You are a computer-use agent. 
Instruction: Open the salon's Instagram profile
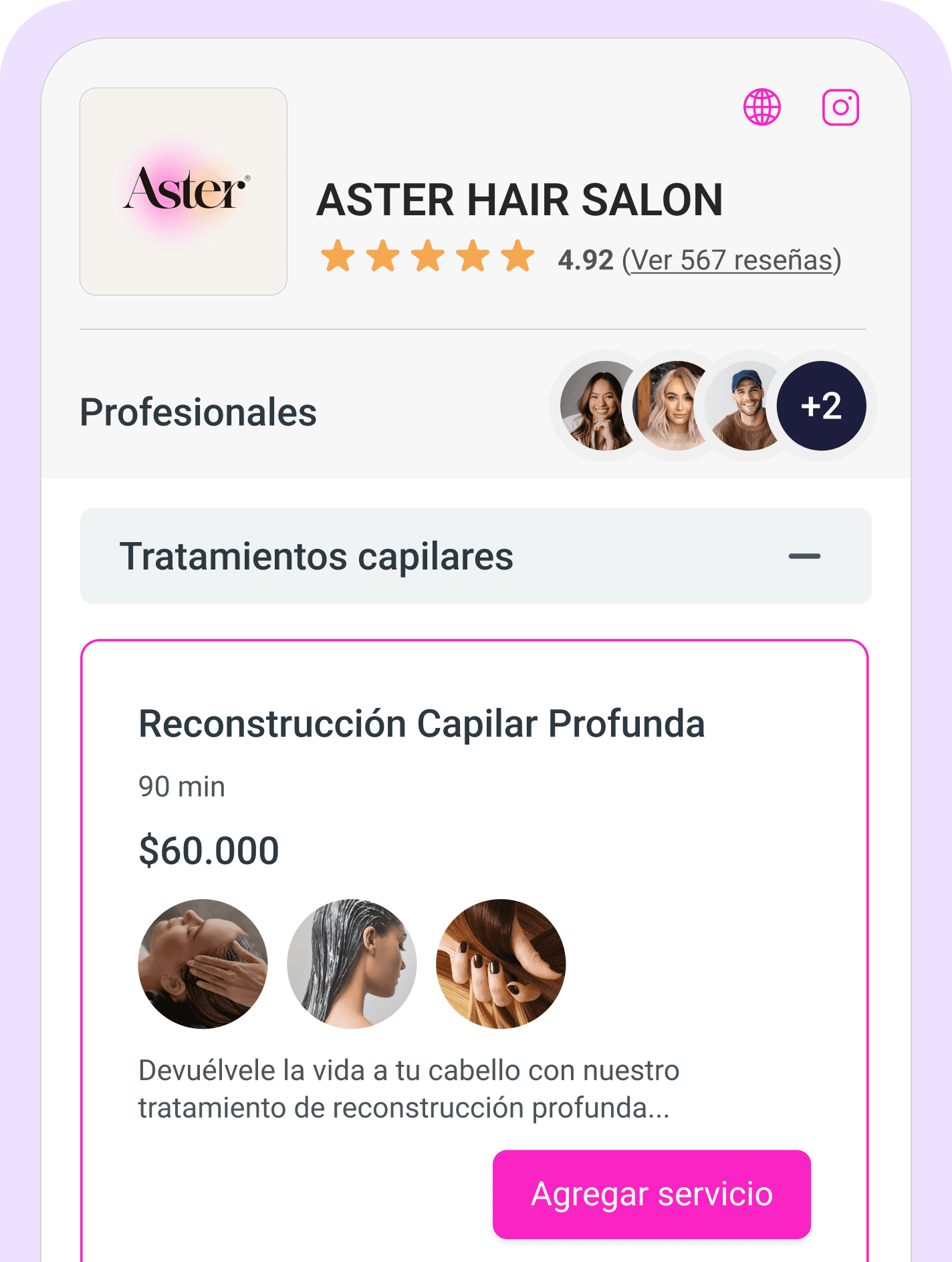click(x=841, y=107)
